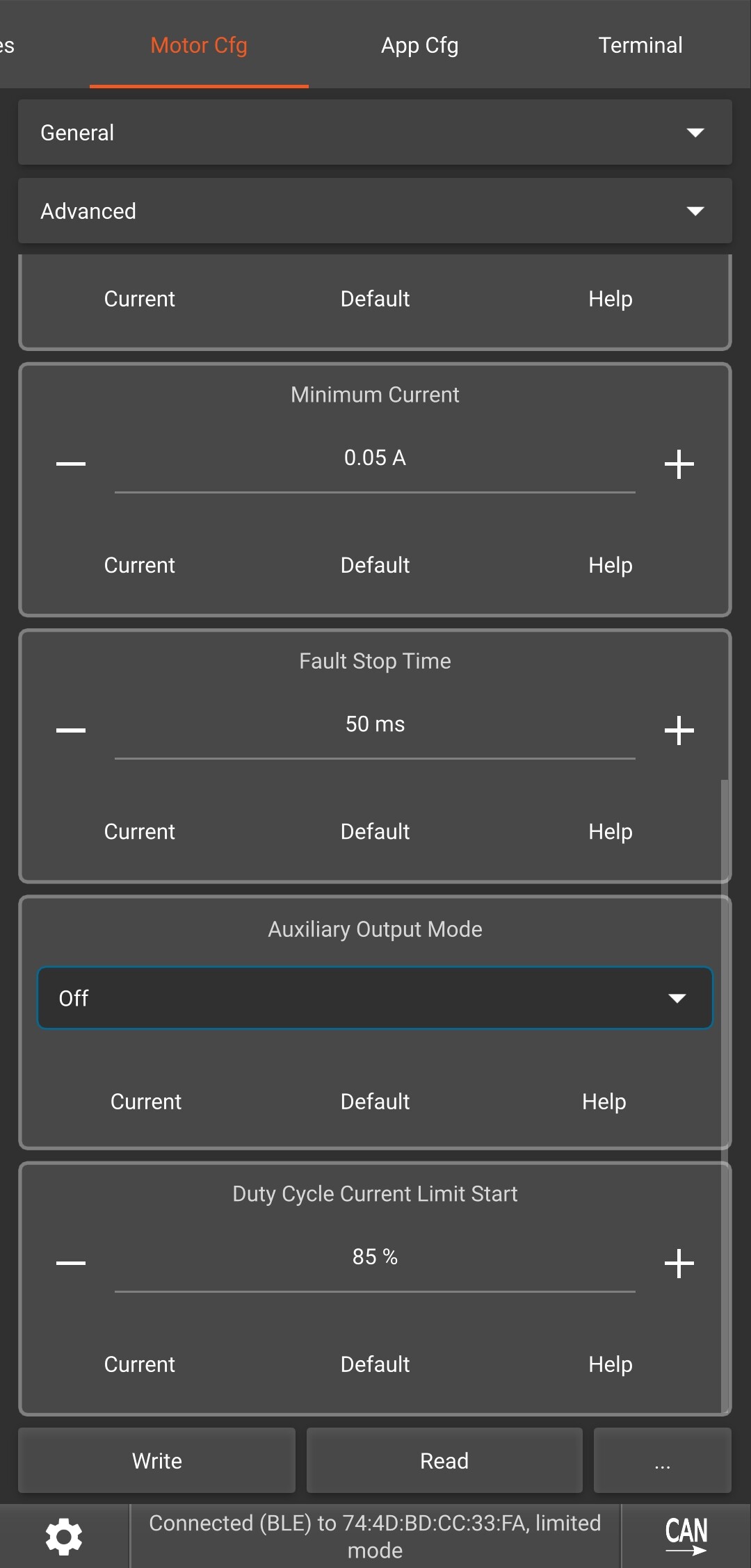
Task: Decrease the Fault Stop Time value
Action: coord(71,730)
